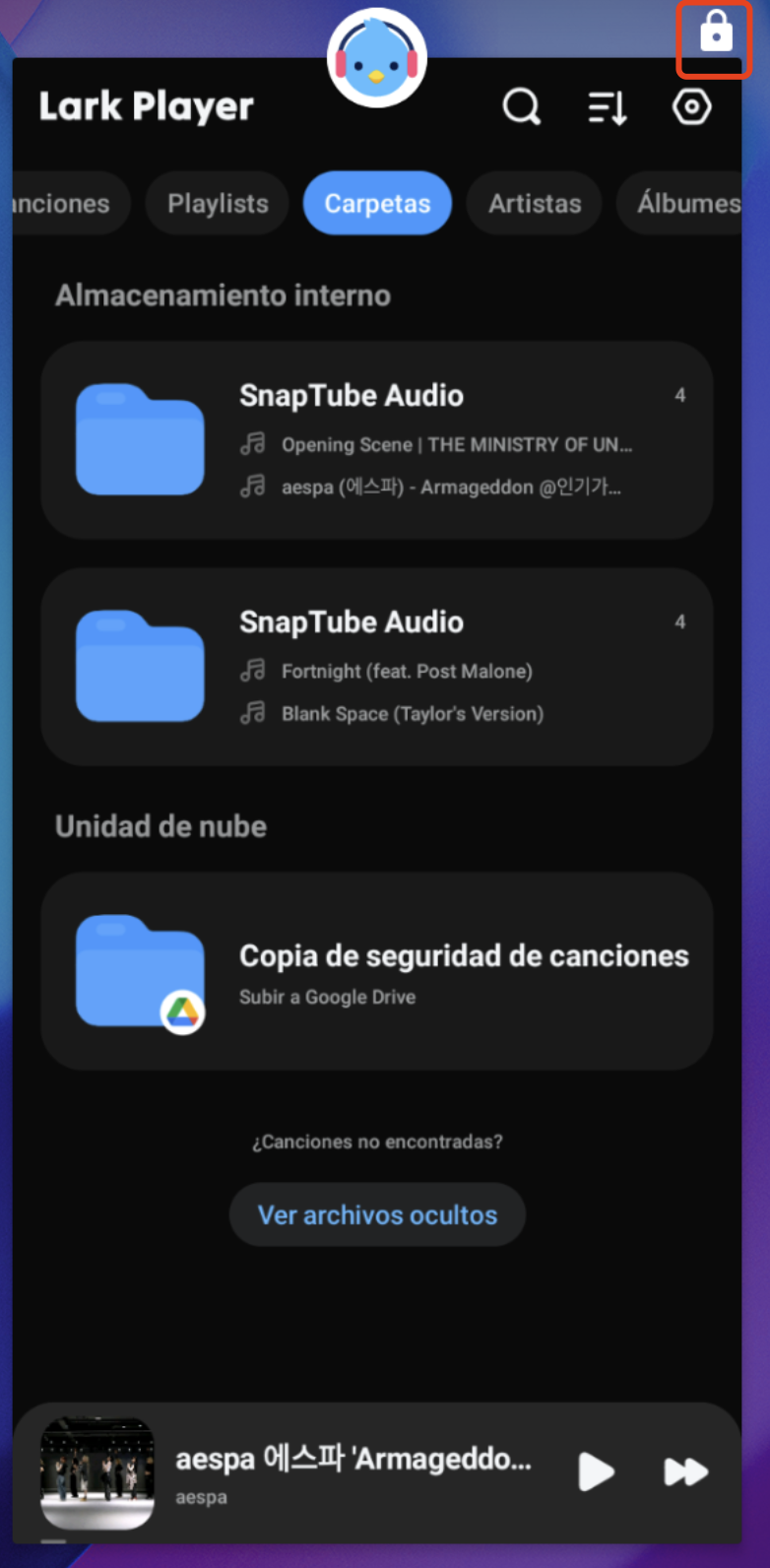Play the aespa Armageddon track
This screenshot has height=1568, width=770.
(595, 1471)
